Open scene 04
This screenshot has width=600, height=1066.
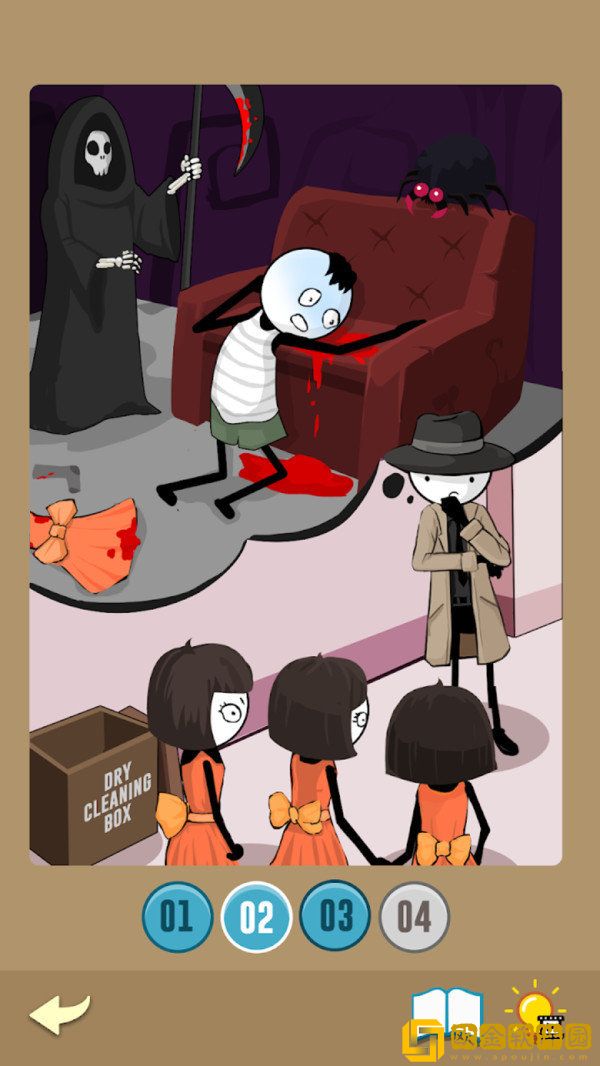click(x=414, y=917)
